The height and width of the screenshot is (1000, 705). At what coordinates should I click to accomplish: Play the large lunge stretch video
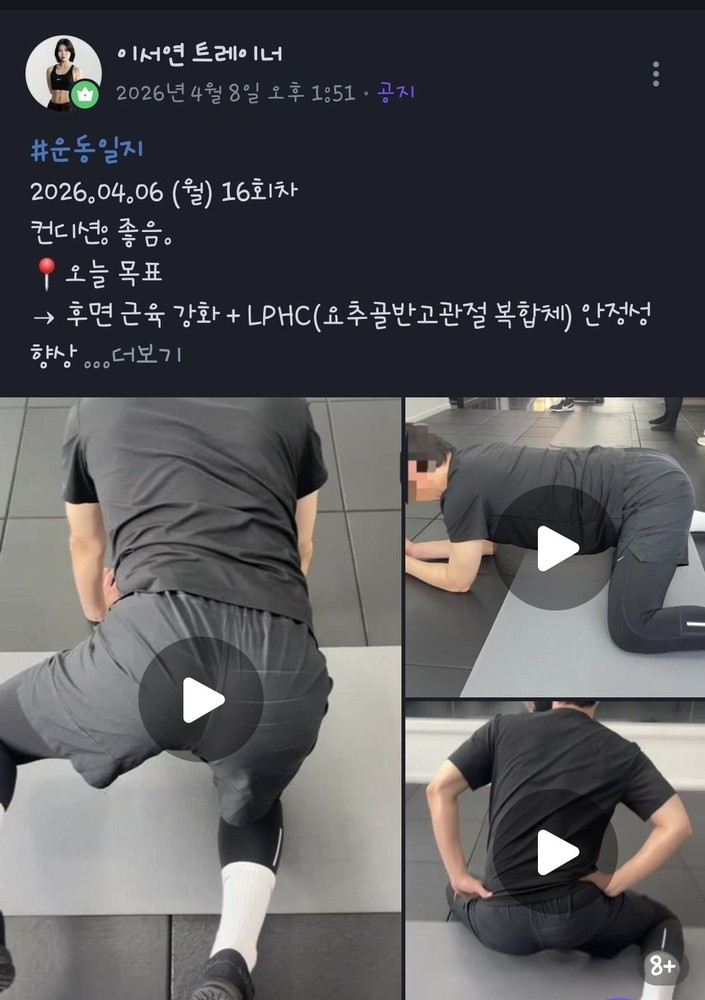(x=201, y=700)
